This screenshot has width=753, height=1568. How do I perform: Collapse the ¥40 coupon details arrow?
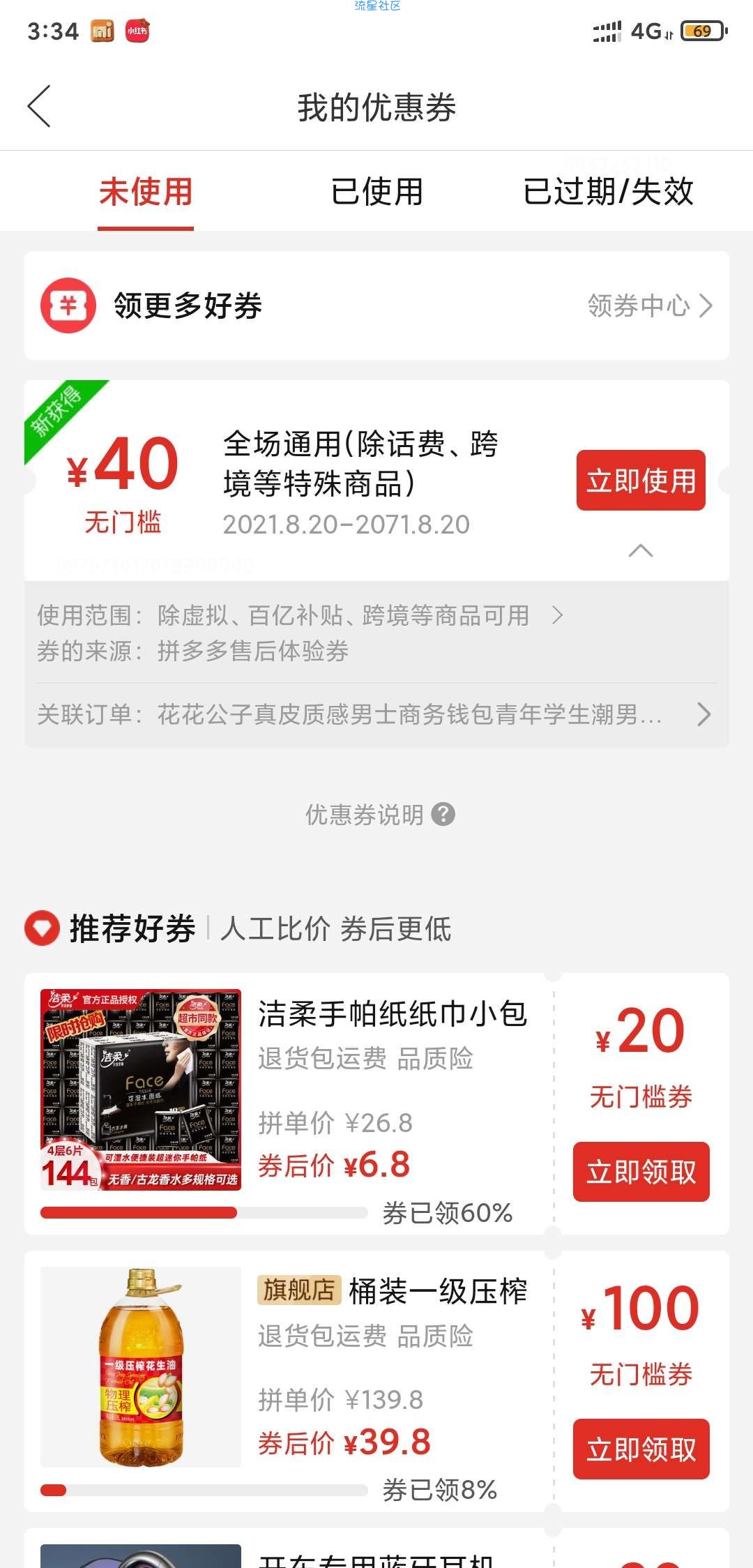(641, 551)
